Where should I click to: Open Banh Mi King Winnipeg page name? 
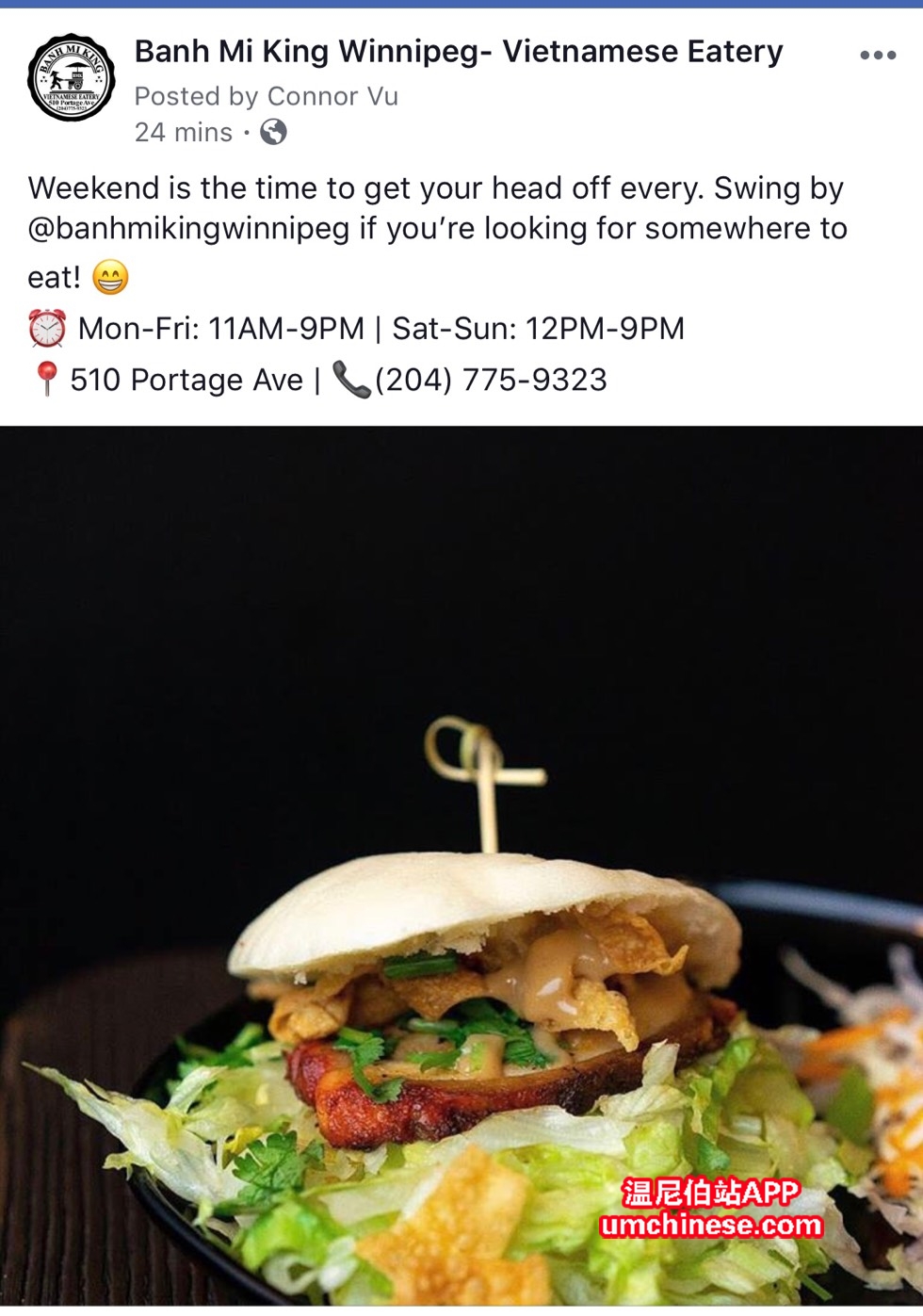(x=458, y=52)
